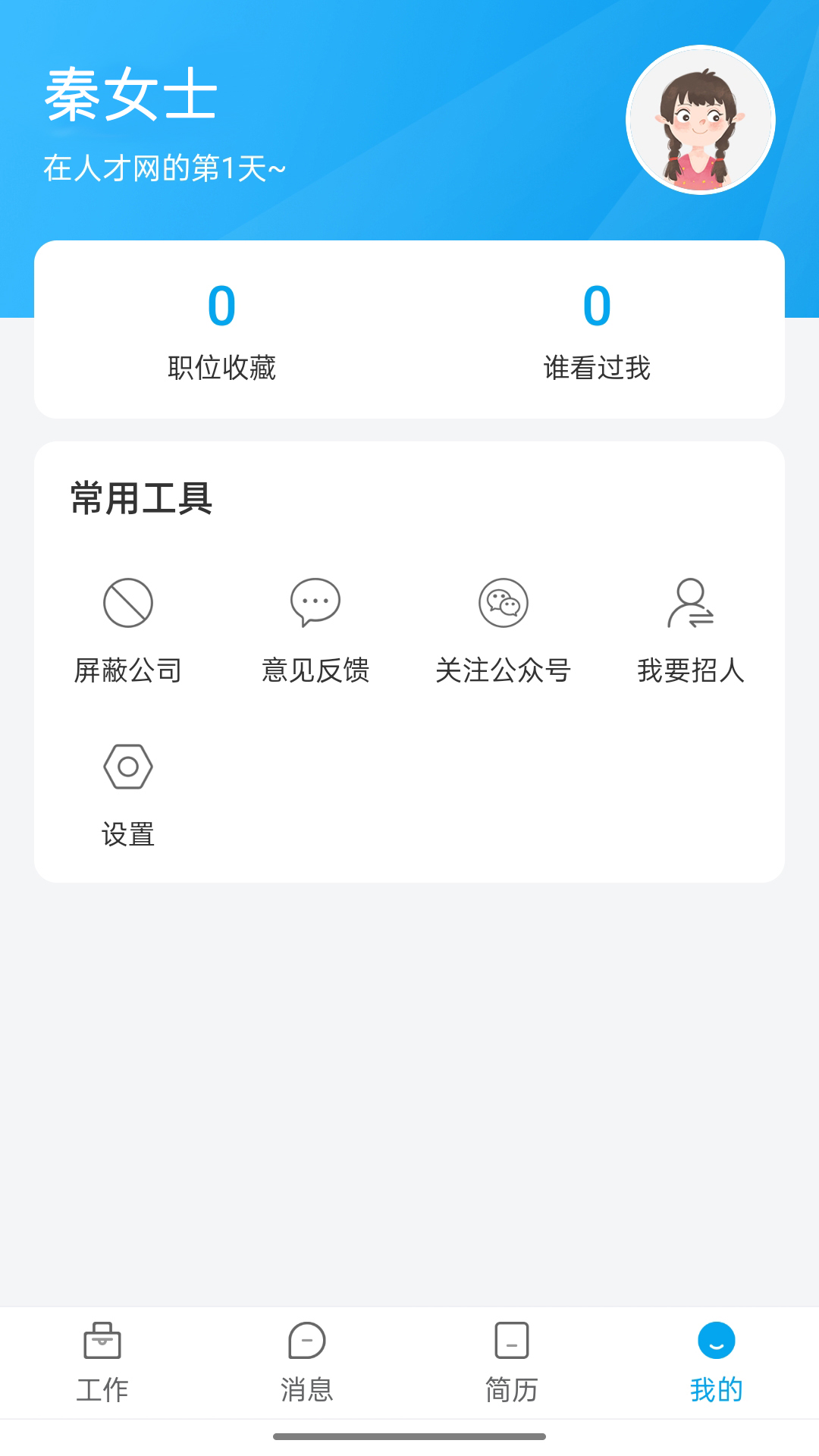This screenshot has width=819, height=1456.
Task: Open the 设置 settings gear icon
Action: [x=127, y=767]
